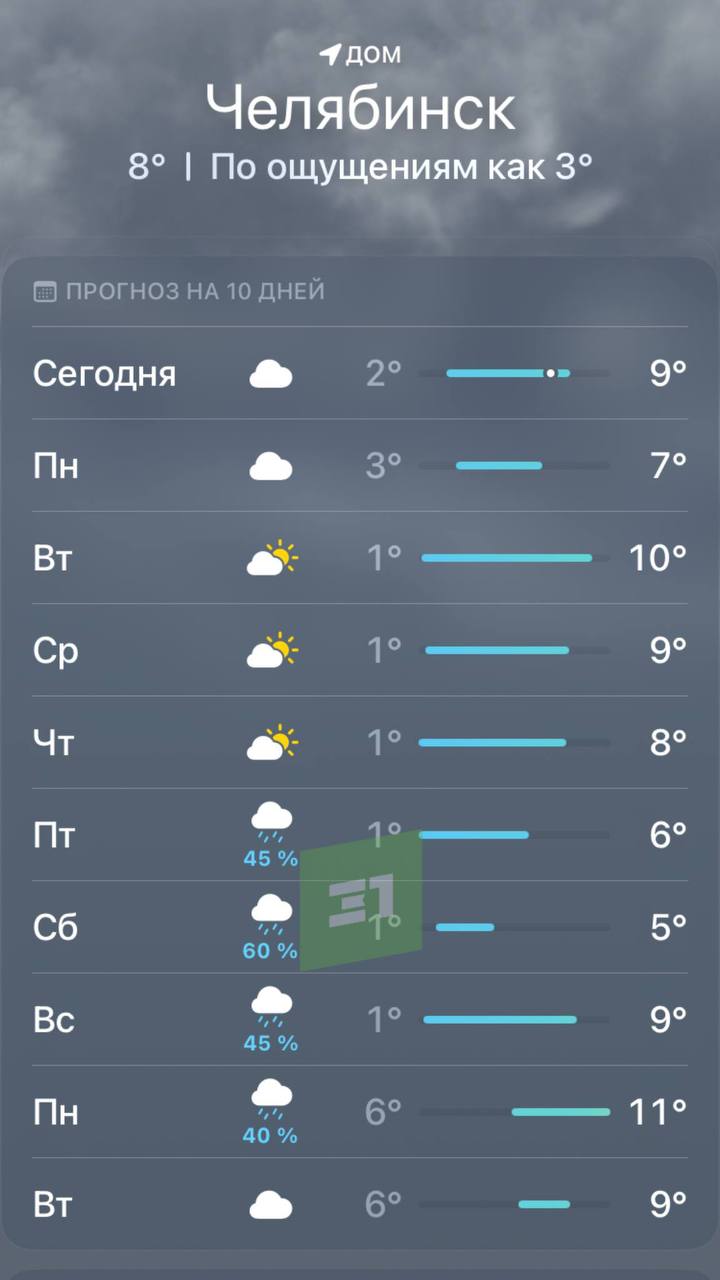Open the Пн forecast with 7° high
The height and width of the screenshot is (1280, 720).
[x=360, y=466]
